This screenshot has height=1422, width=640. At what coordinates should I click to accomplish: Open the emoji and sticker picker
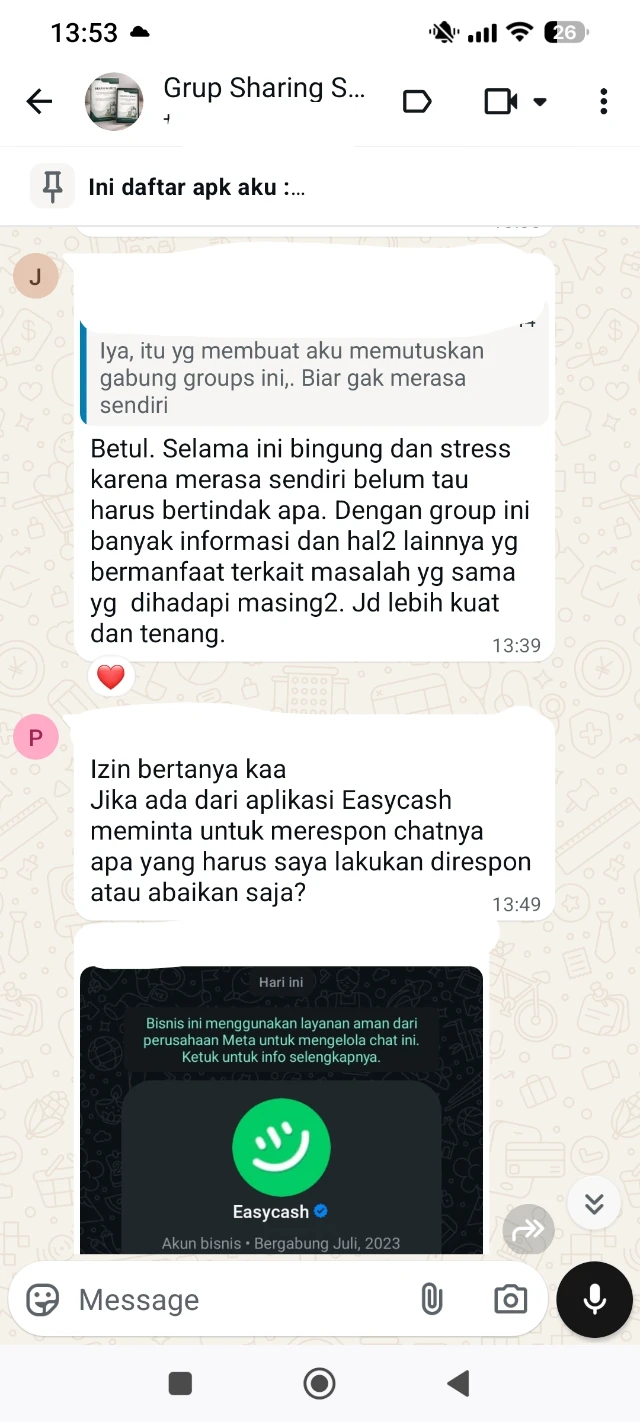(43, 1299)
